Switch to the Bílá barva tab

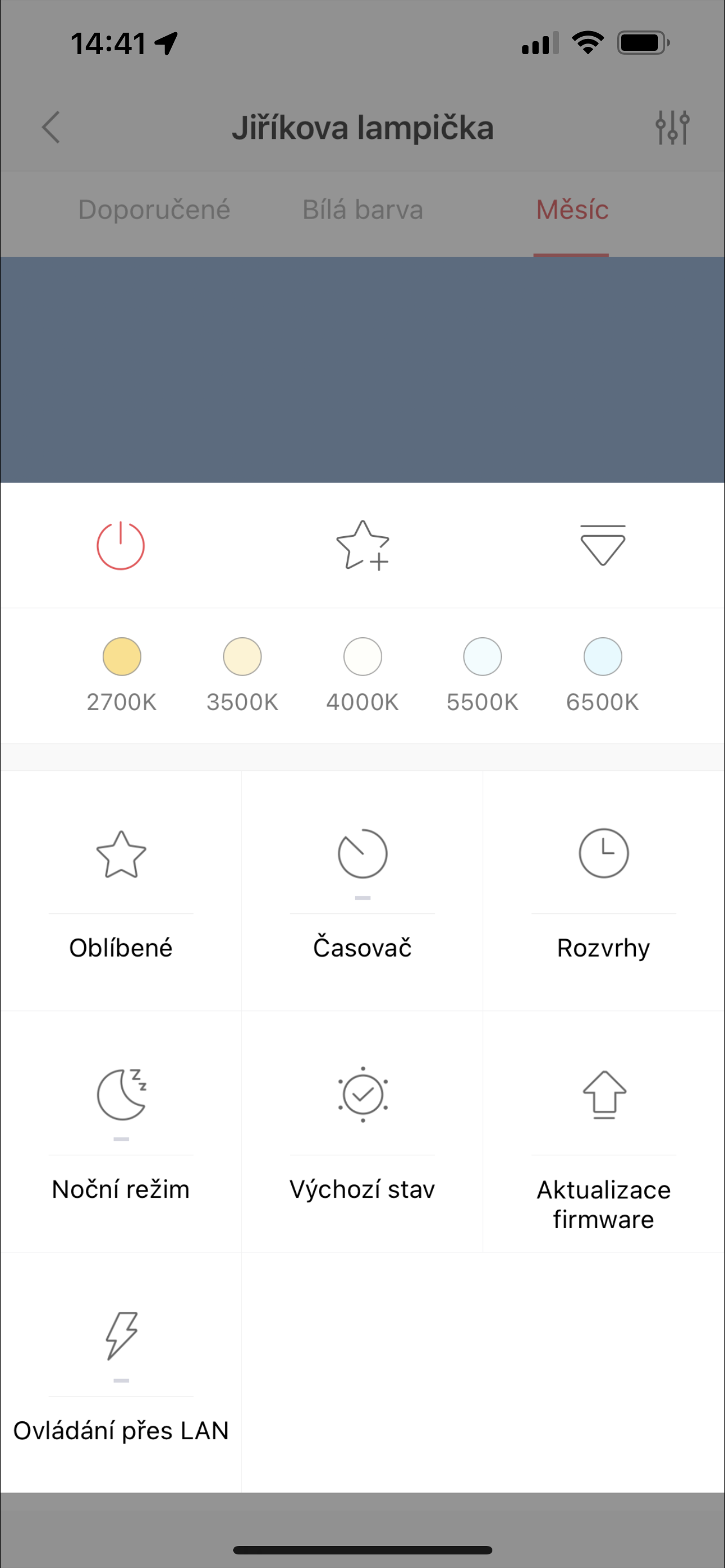point(363,210)
